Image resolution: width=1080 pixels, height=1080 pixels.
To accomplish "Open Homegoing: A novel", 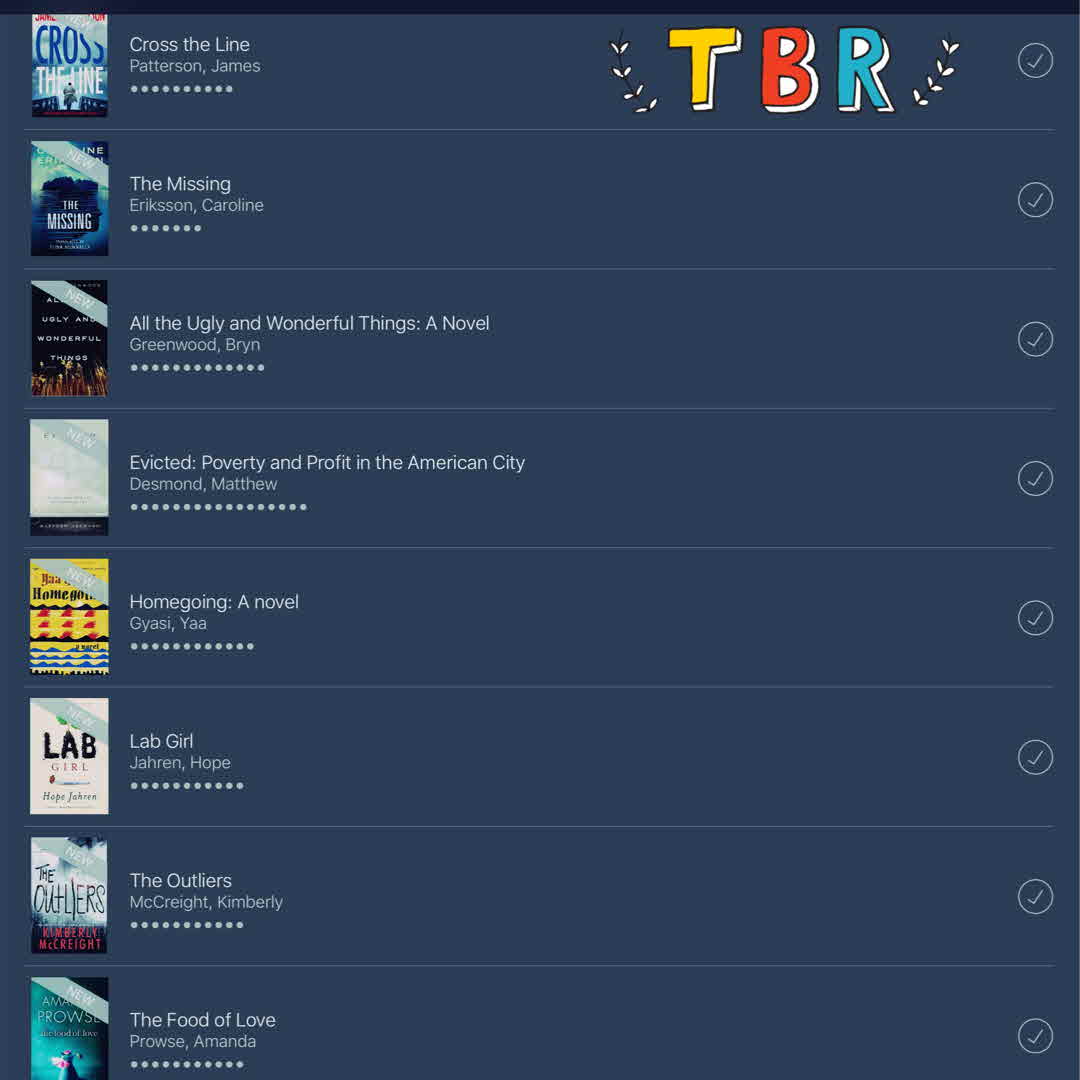I will click(214, 602).
